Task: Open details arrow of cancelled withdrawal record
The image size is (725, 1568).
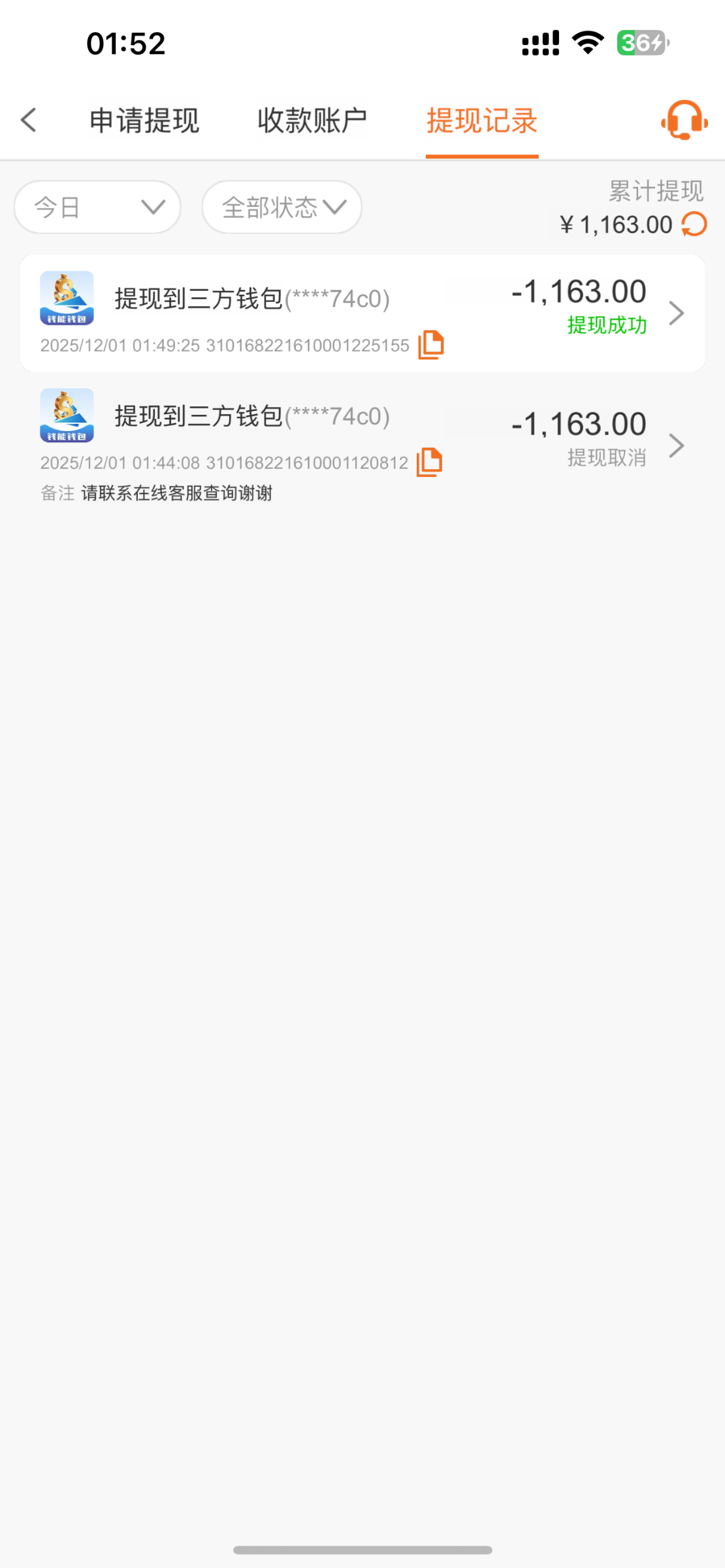Action: pos(677,446)
